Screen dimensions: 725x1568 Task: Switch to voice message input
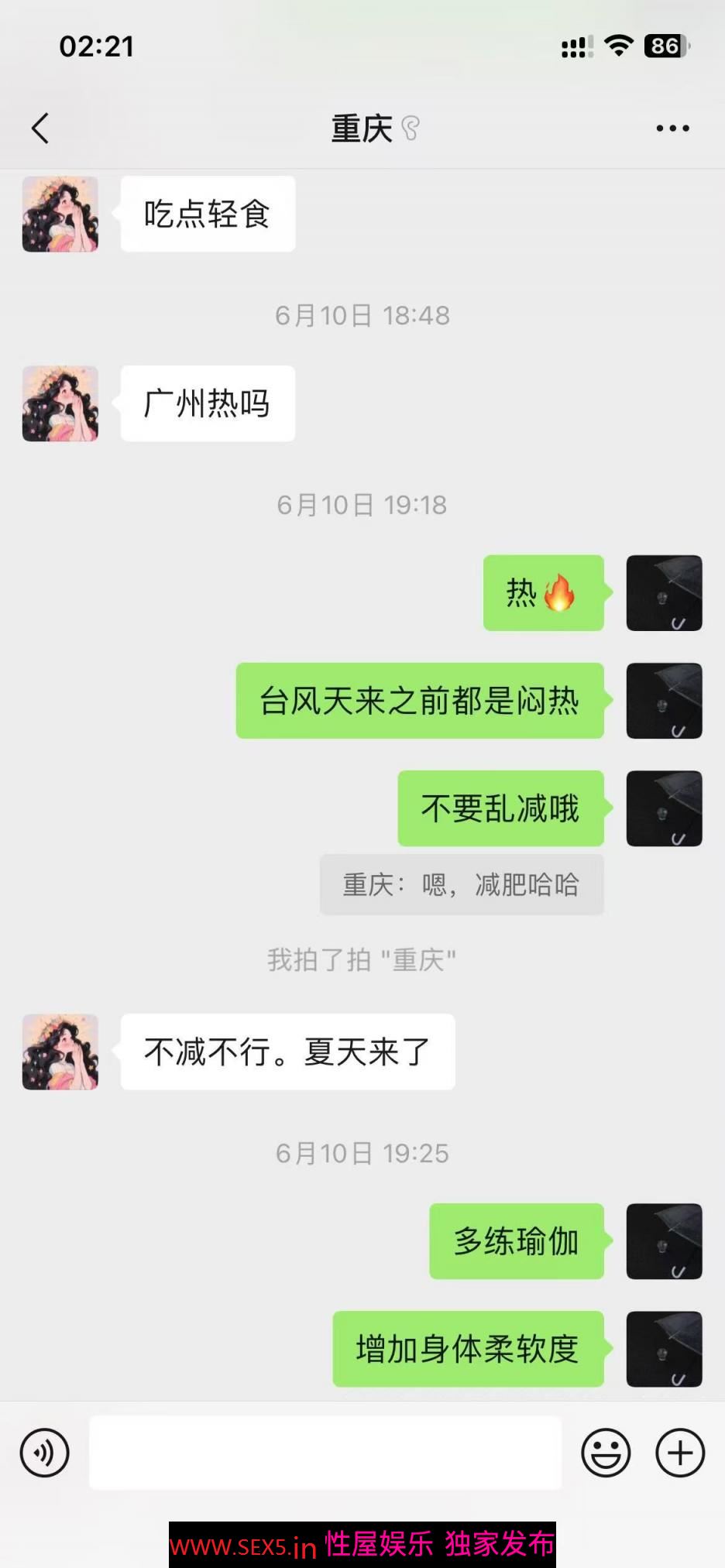[45, 1453]
